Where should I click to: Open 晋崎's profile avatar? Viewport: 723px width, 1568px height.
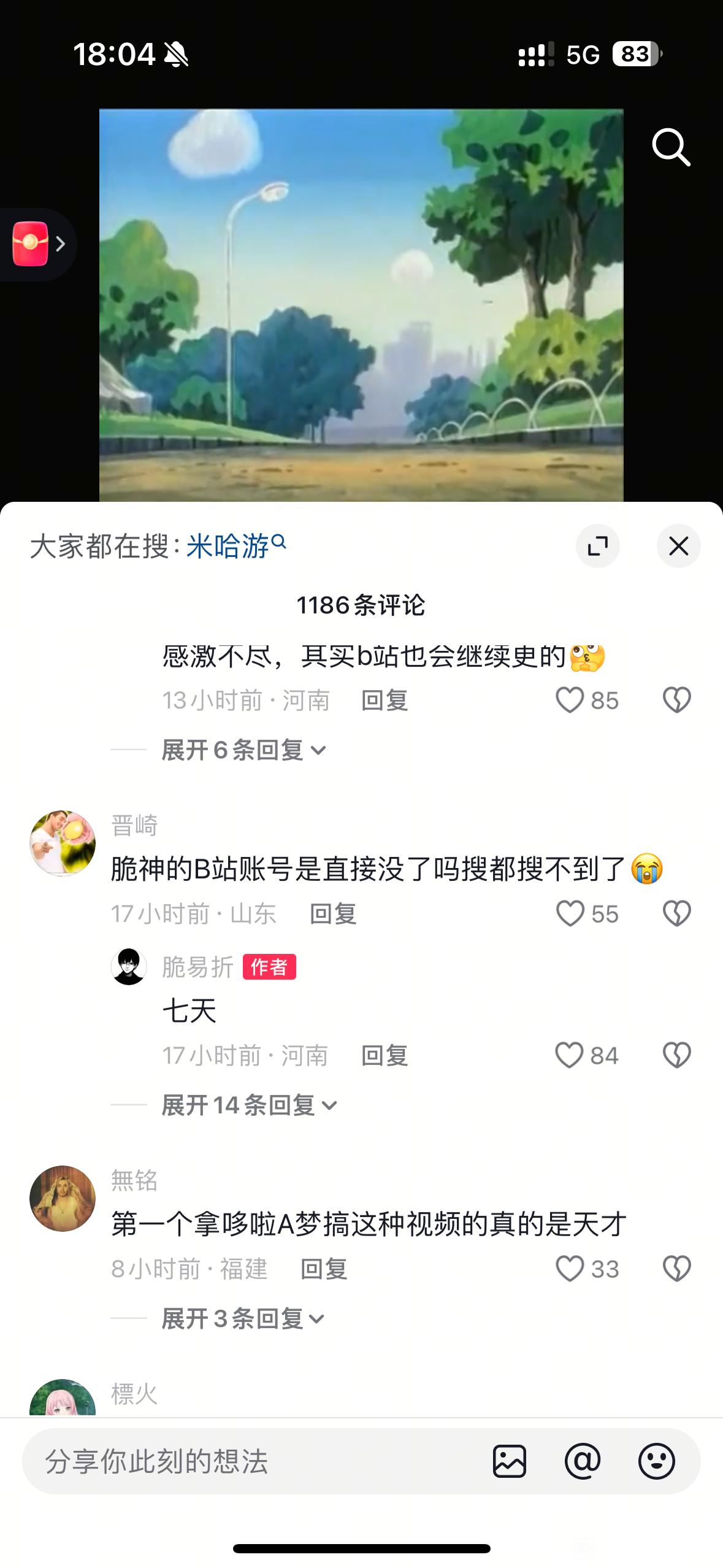click(63, 843)
